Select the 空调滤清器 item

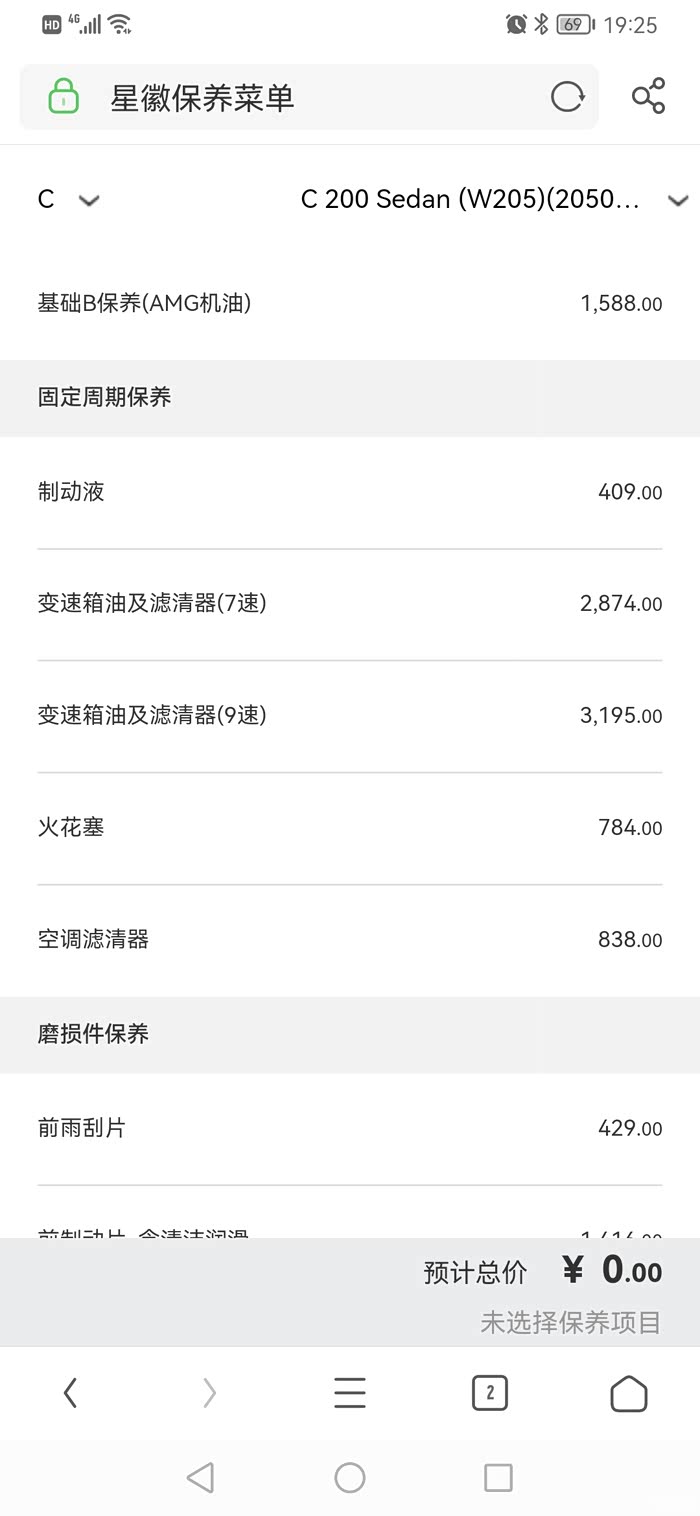(x=350, y=940)
